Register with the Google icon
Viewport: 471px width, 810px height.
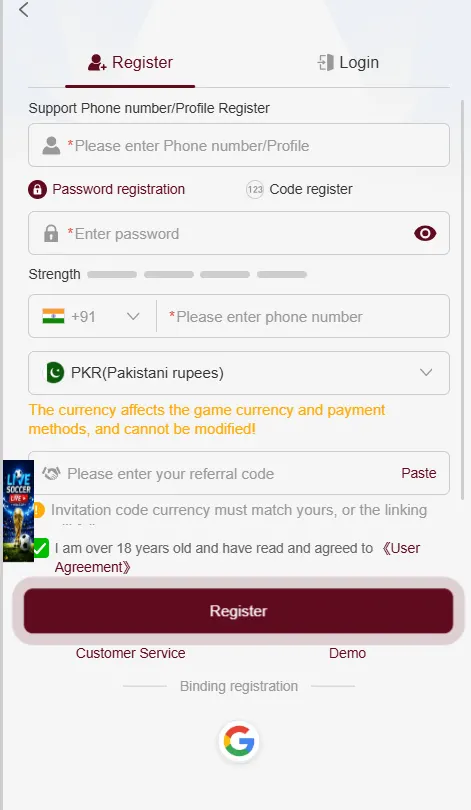[x=239, y=741]
